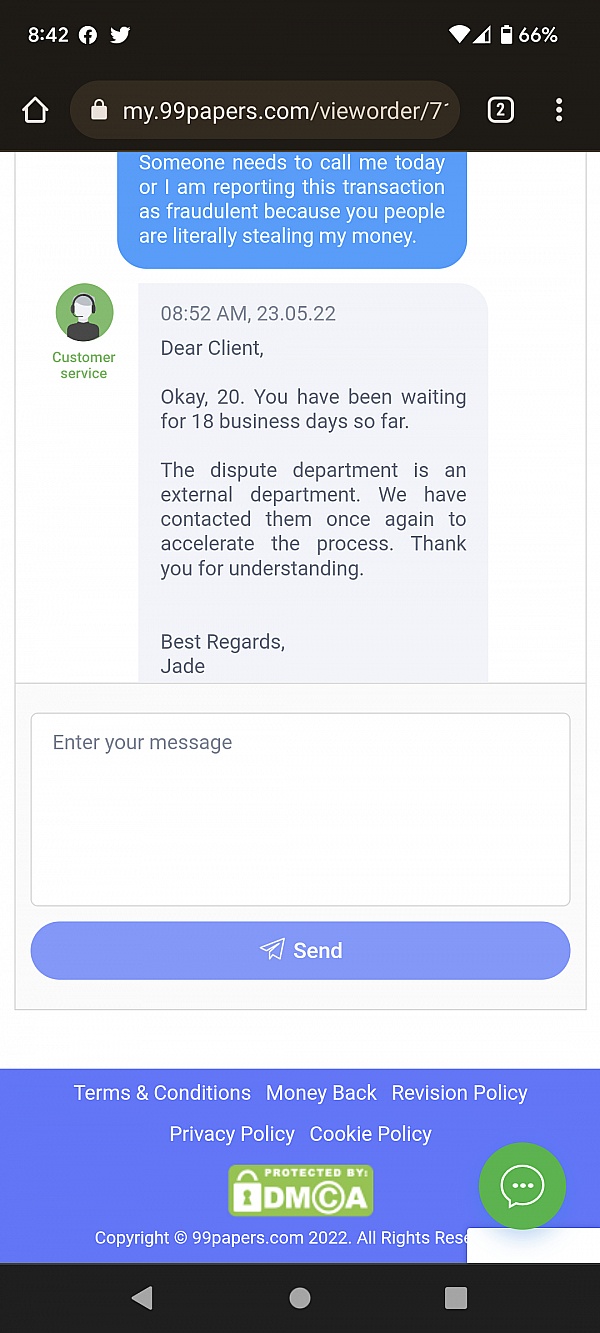Open recent apps from the navigation bar
This screenshot has width=600, height=1333.
point(456,1298)
